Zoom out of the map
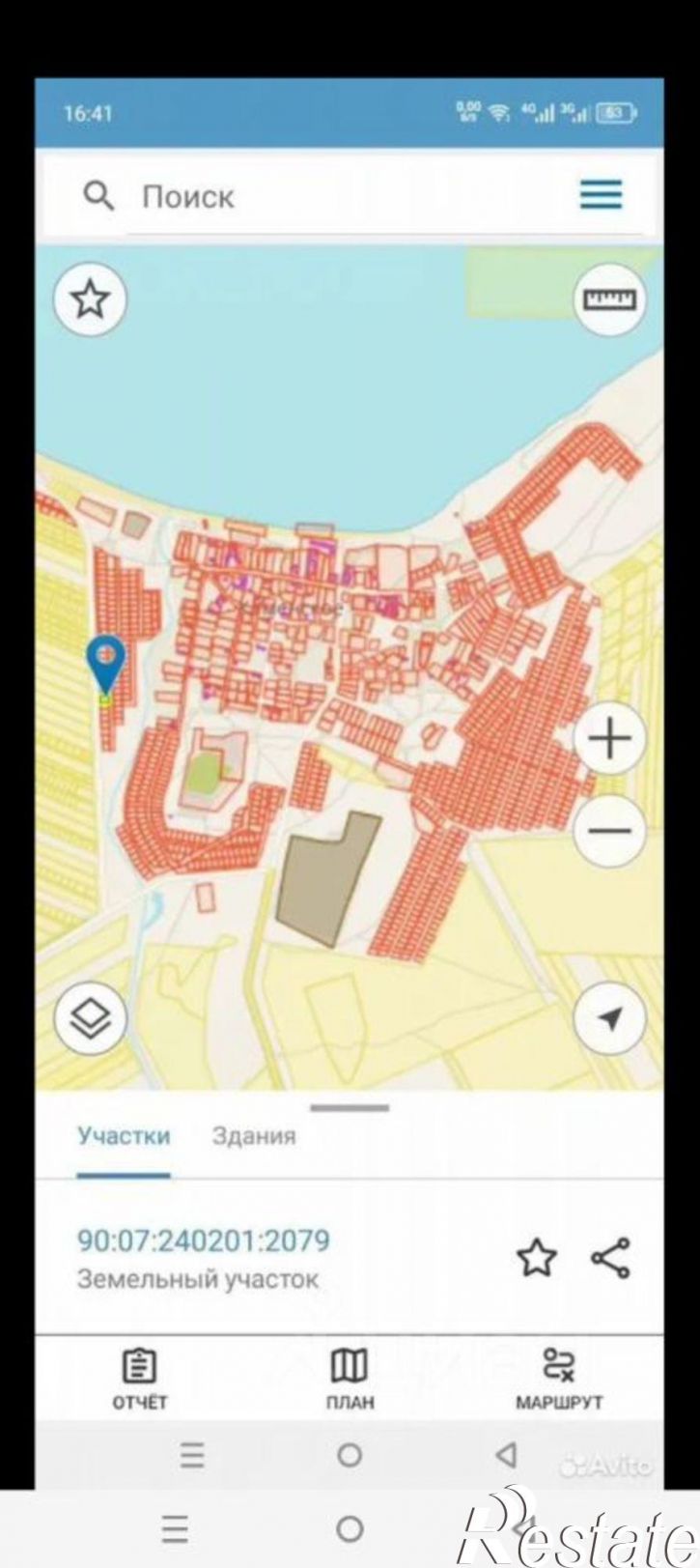The width and height of the screenshot is (700, 1568). pyautogui.click(x=608, y=830)
